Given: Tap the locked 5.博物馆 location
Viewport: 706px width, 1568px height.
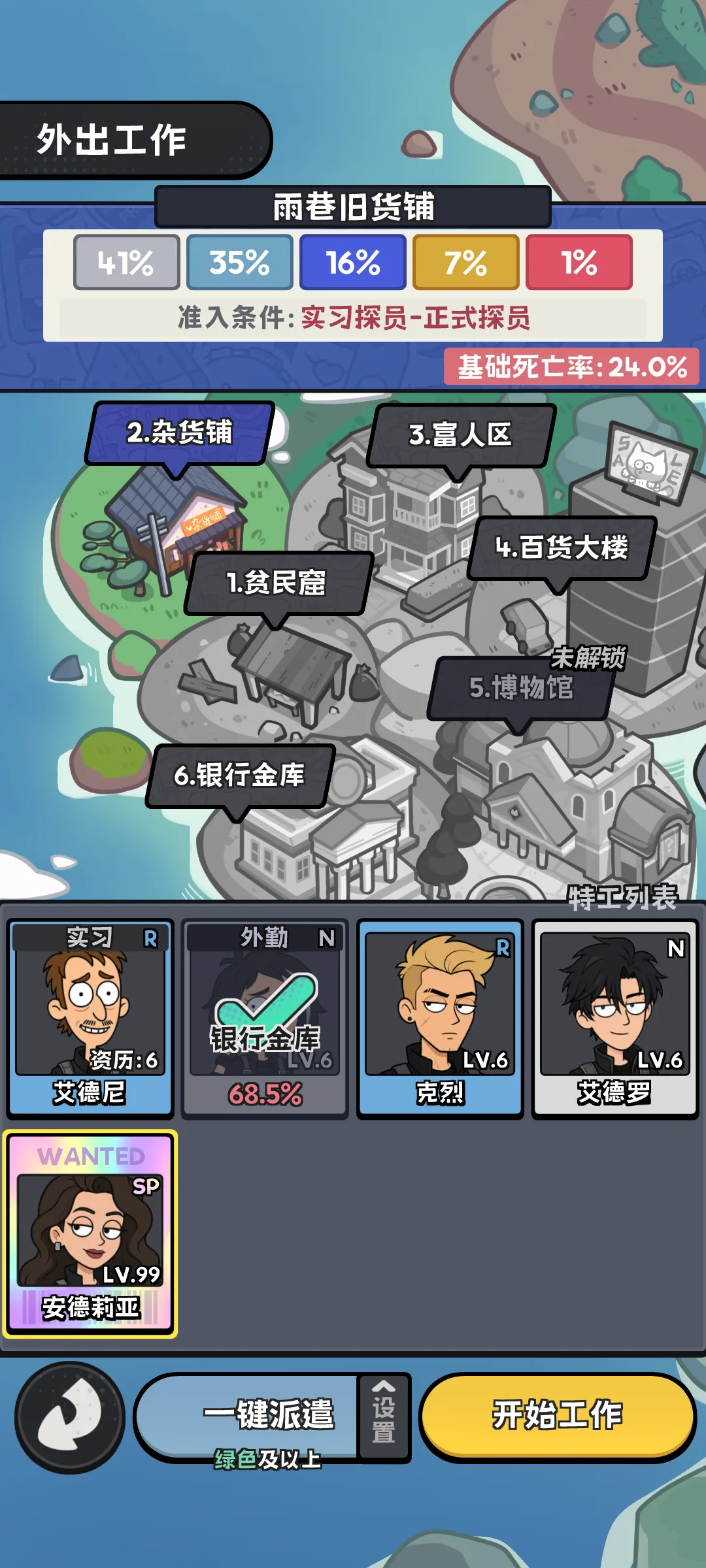Looking at the screenshot, I should tap(520, 688).
